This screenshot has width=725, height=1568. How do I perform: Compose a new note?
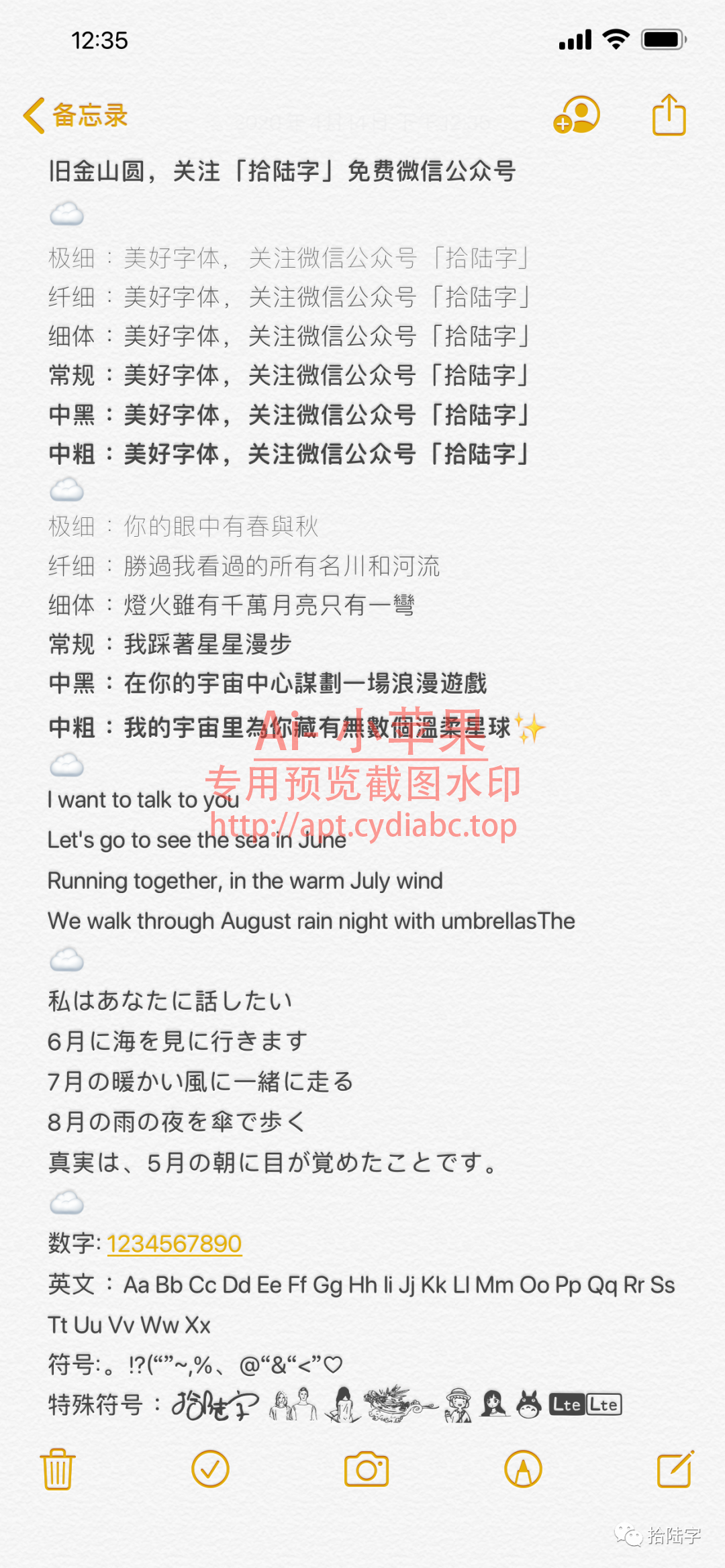coord(675,1469)
